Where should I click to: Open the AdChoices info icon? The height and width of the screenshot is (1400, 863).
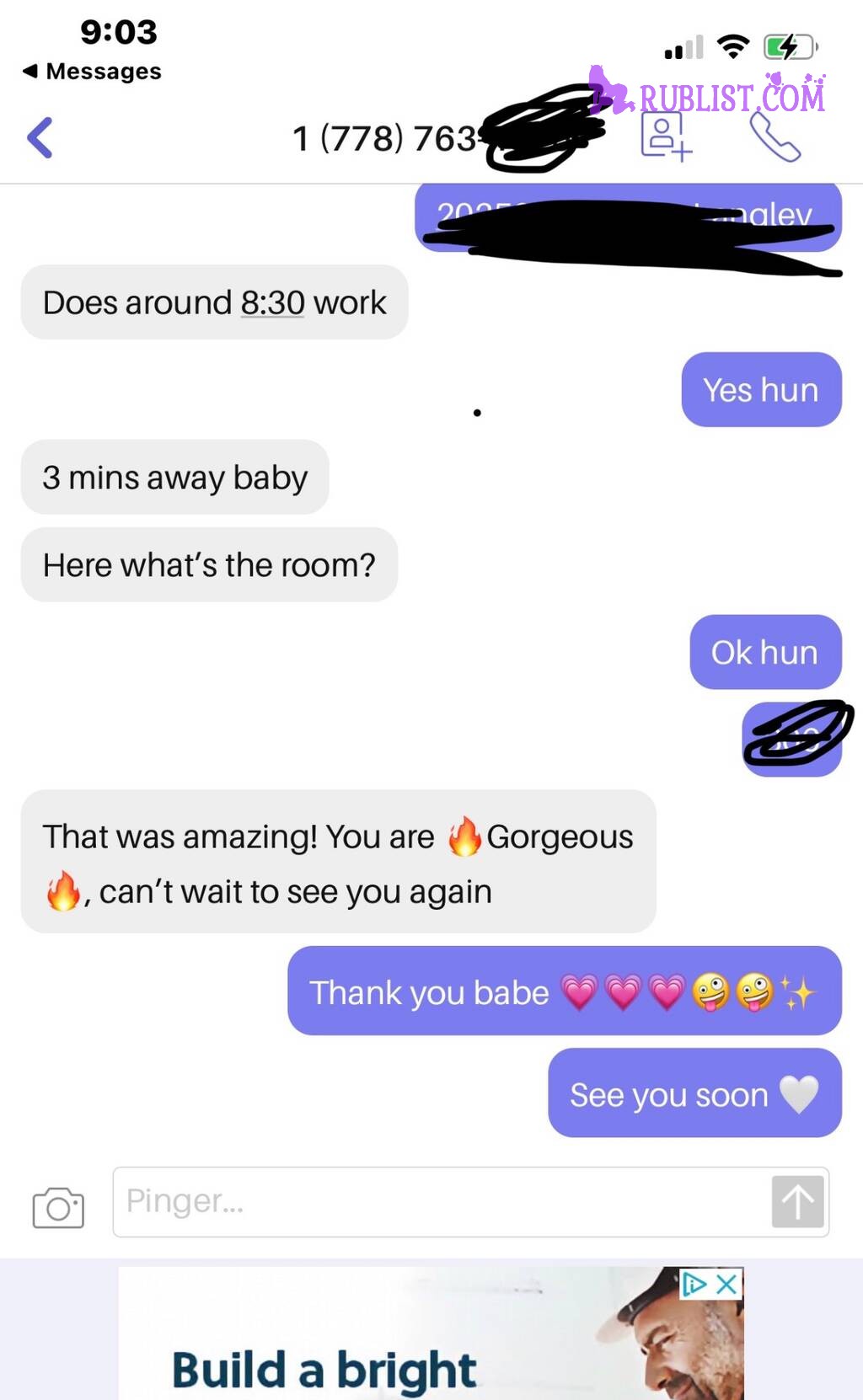point(694,1284)
